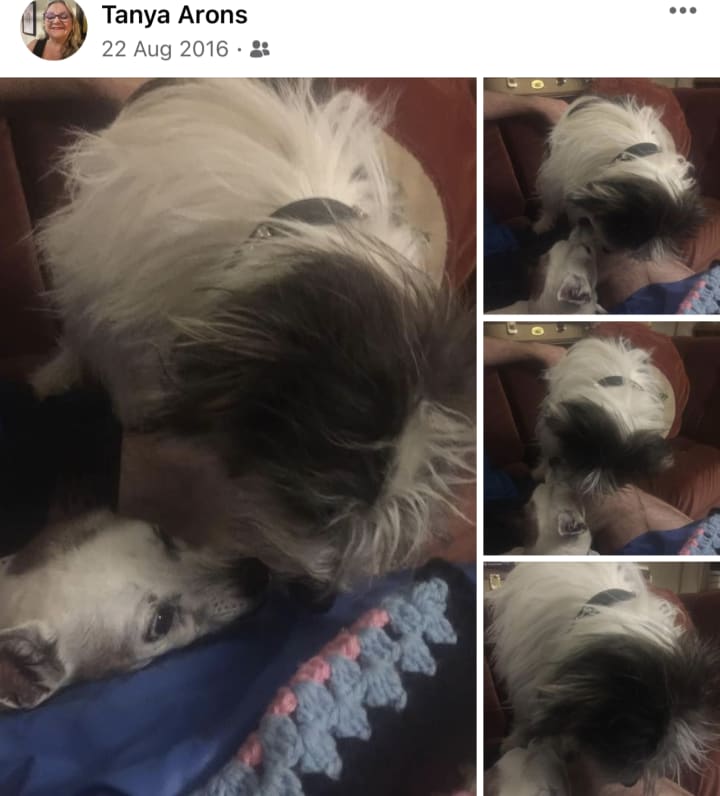Screen dimensions: 720x796
Task: Open Tanya Arons' profile picture
Action: [x=54, y=29]
